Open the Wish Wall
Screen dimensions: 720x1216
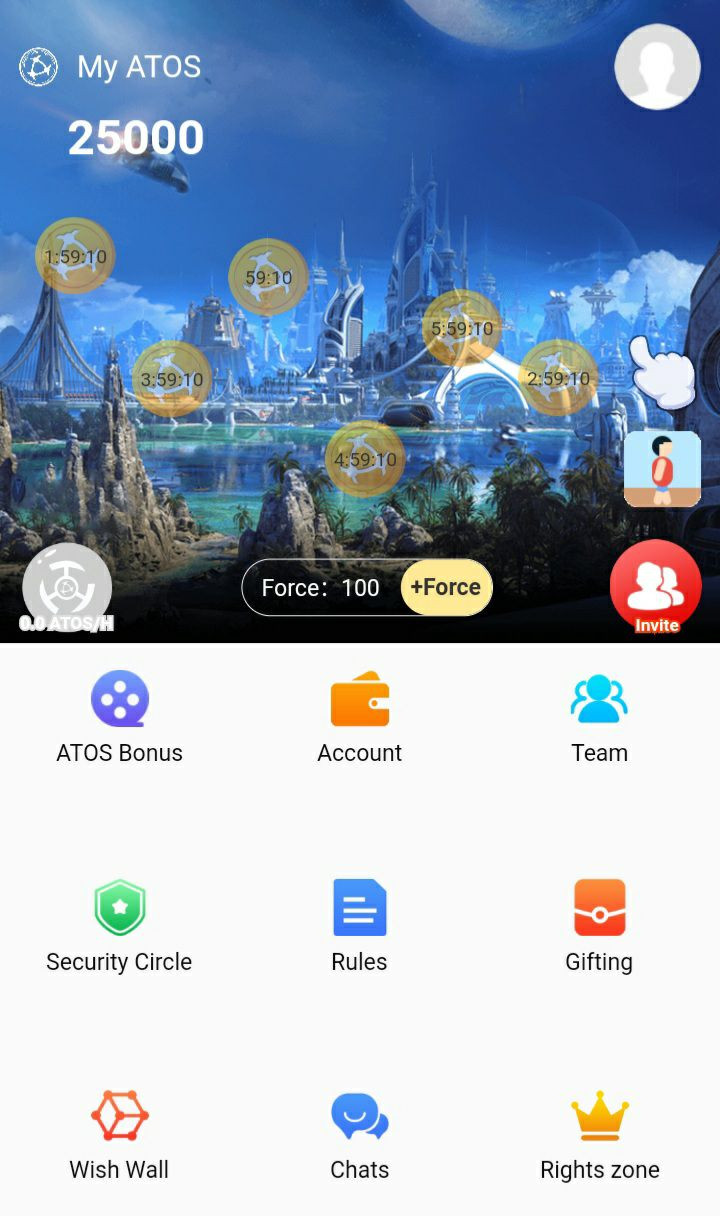(x=120, y=1136)
